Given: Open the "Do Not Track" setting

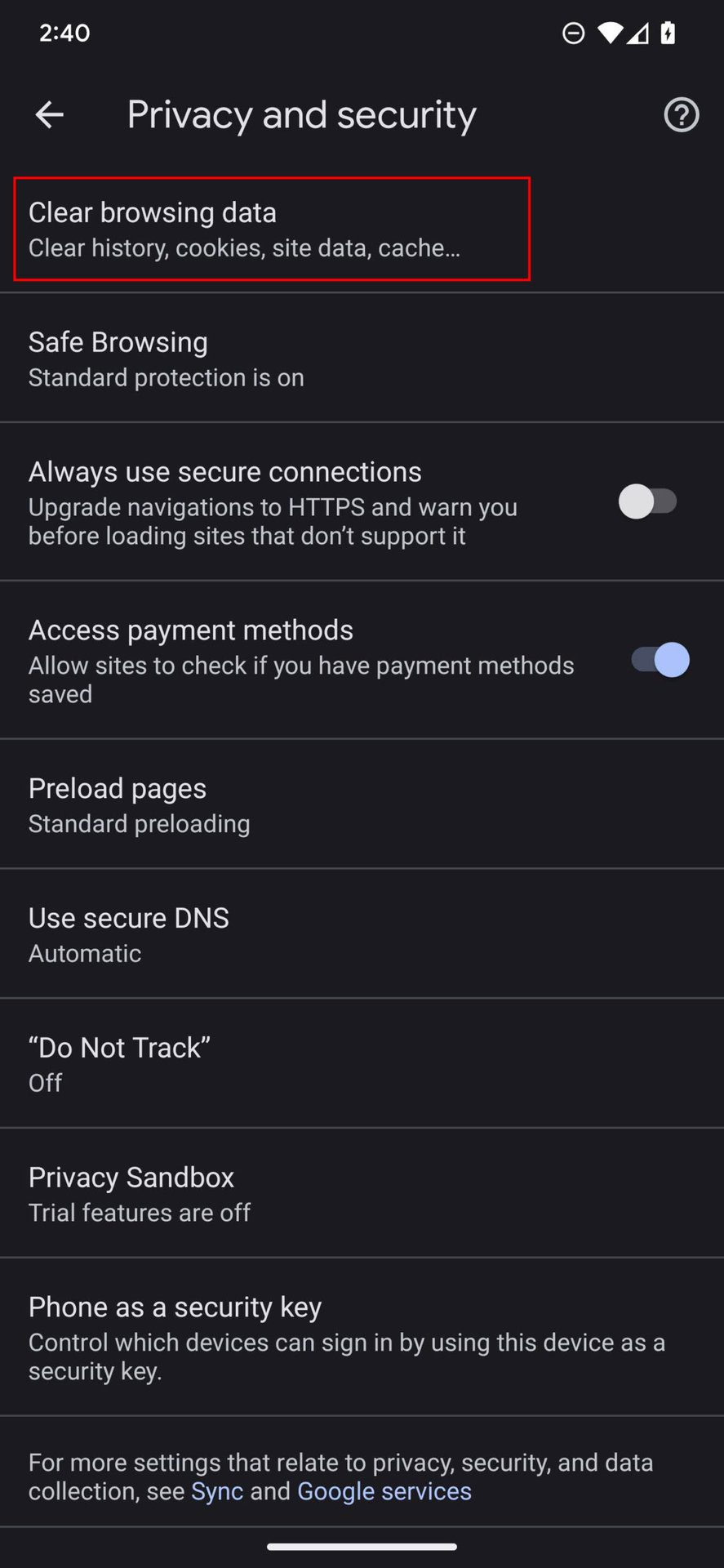Looking at the screenshot, I should click(x=362, y=1064).
